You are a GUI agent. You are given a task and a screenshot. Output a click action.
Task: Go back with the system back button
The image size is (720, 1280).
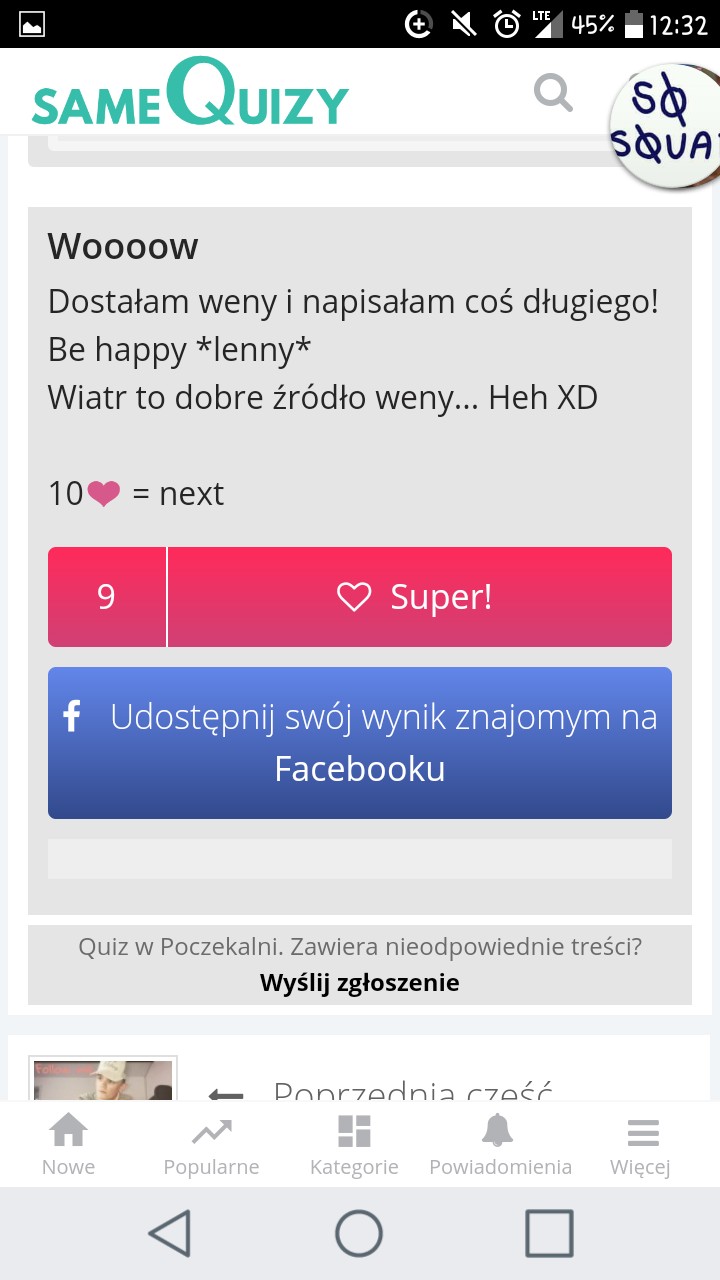pos(170,1232)
